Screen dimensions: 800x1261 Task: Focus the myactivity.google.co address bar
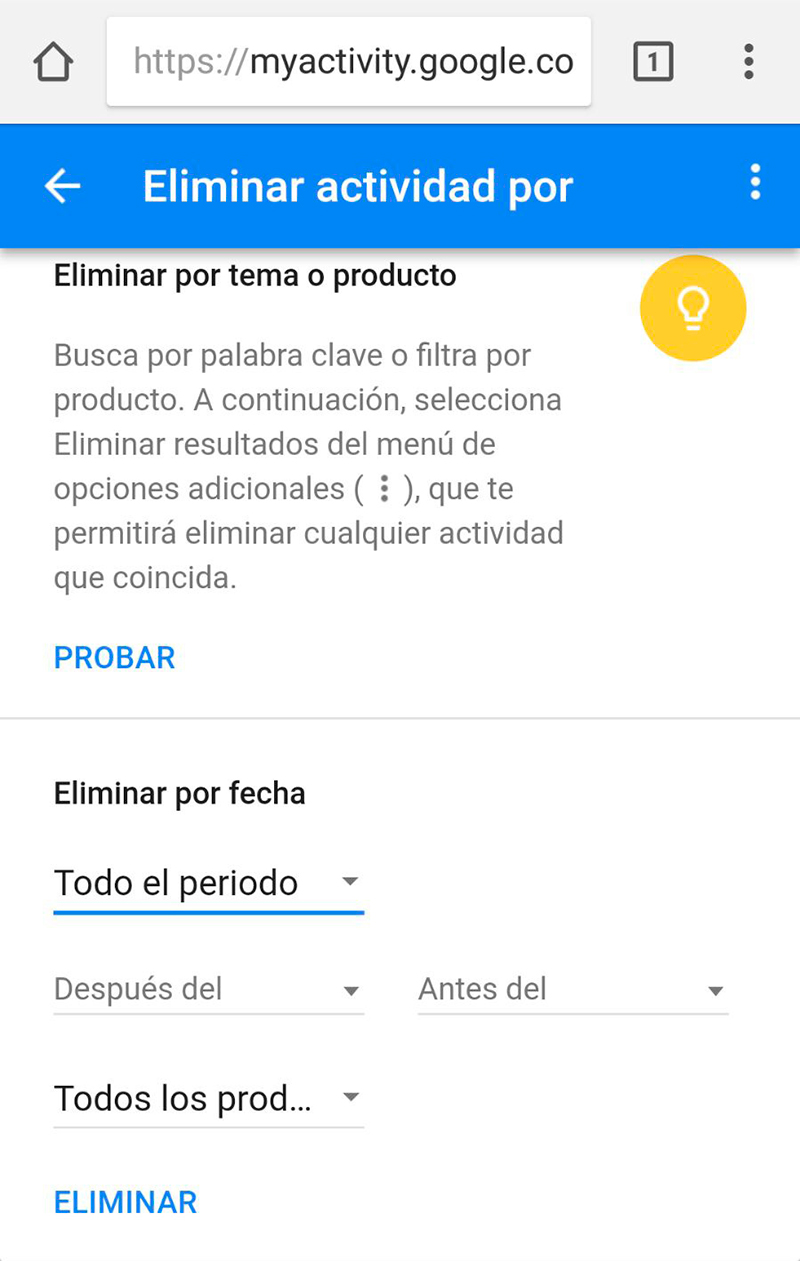pyautogui.click(x=350, y=62)
